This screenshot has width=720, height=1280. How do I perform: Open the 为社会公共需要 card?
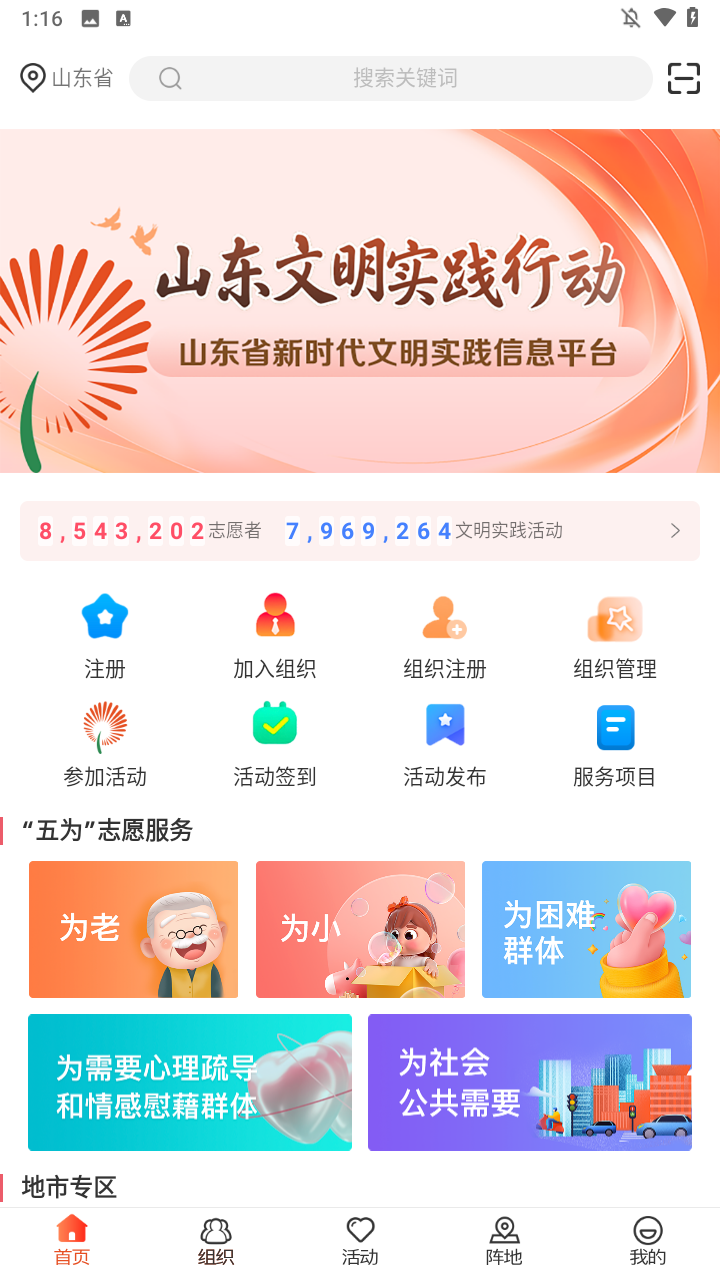click(530, 1082)
